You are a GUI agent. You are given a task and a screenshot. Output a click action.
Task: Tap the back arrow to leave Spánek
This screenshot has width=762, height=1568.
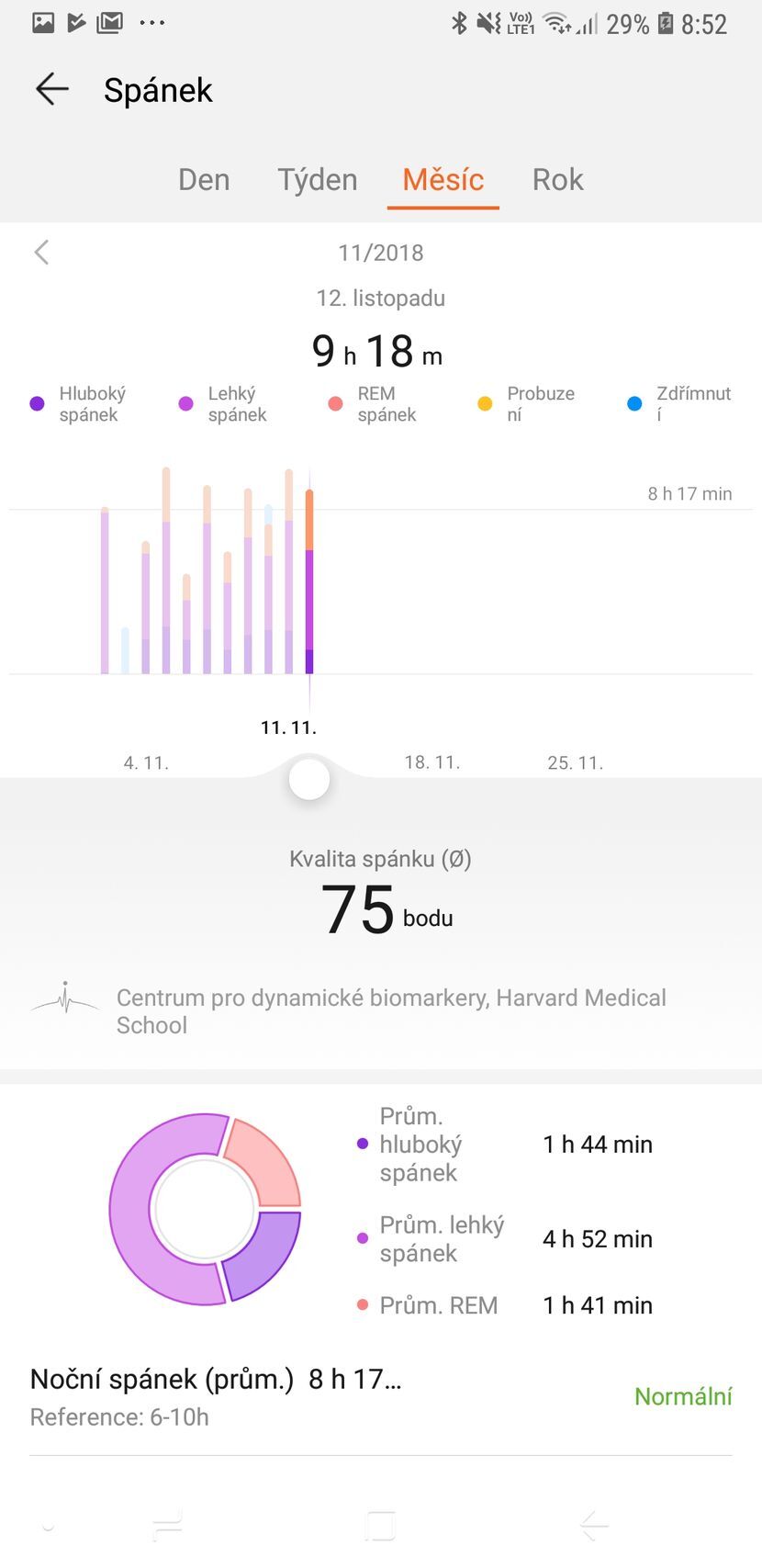[x=51, y=89]
